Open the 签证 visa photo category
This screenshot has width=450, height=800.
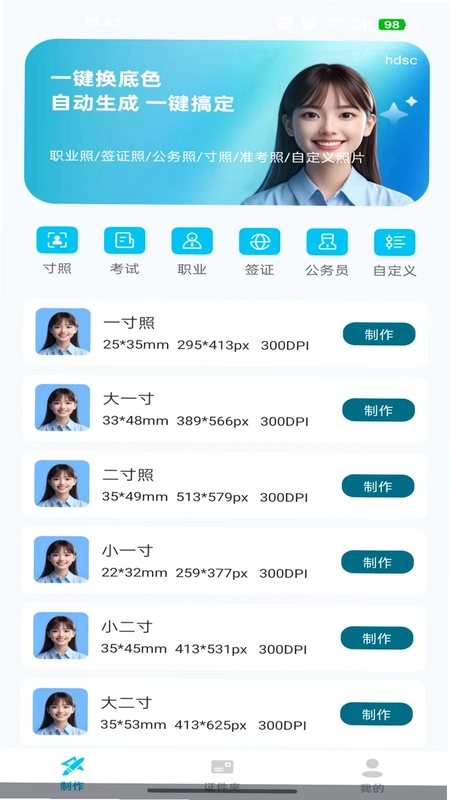point(259,252)
